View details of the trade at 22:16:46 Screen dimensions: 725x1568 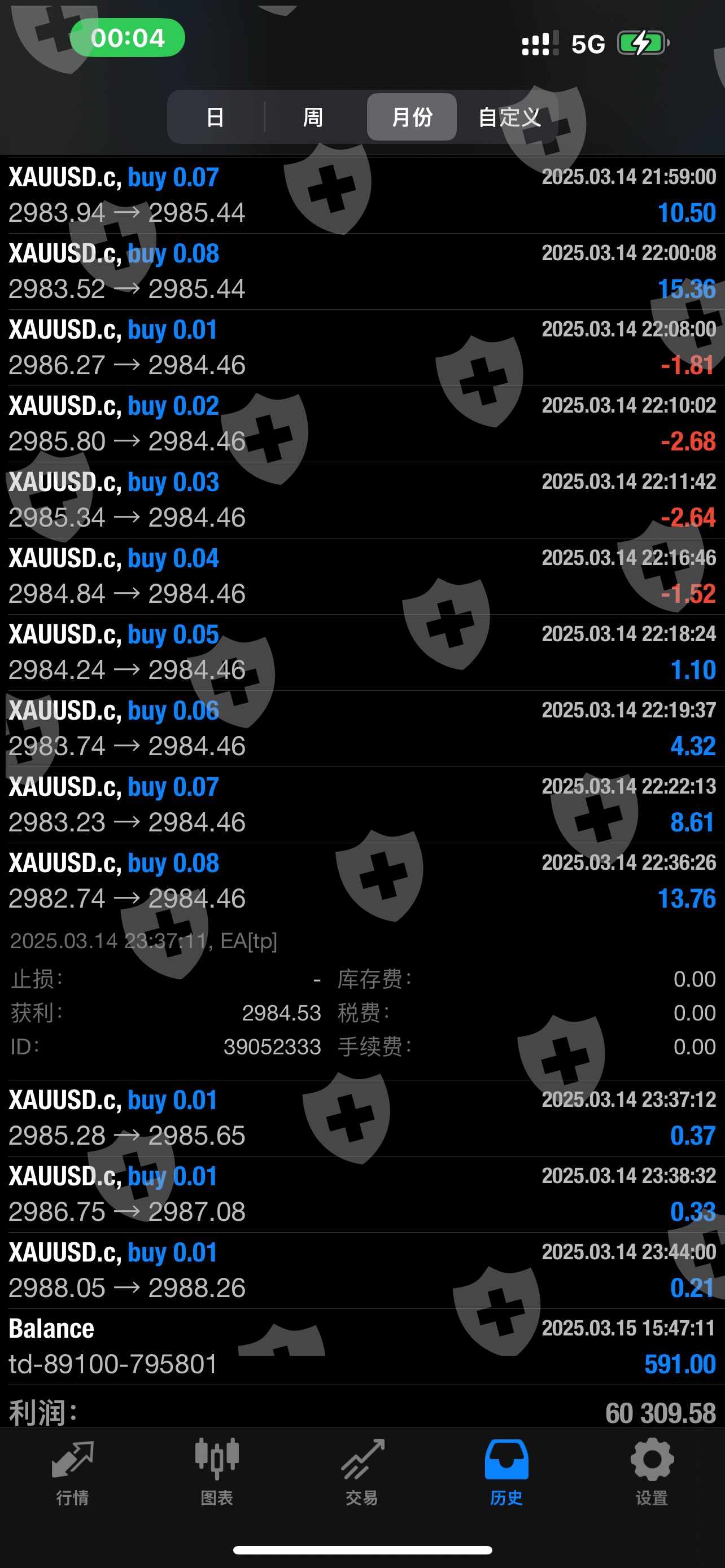coord(362,576)
